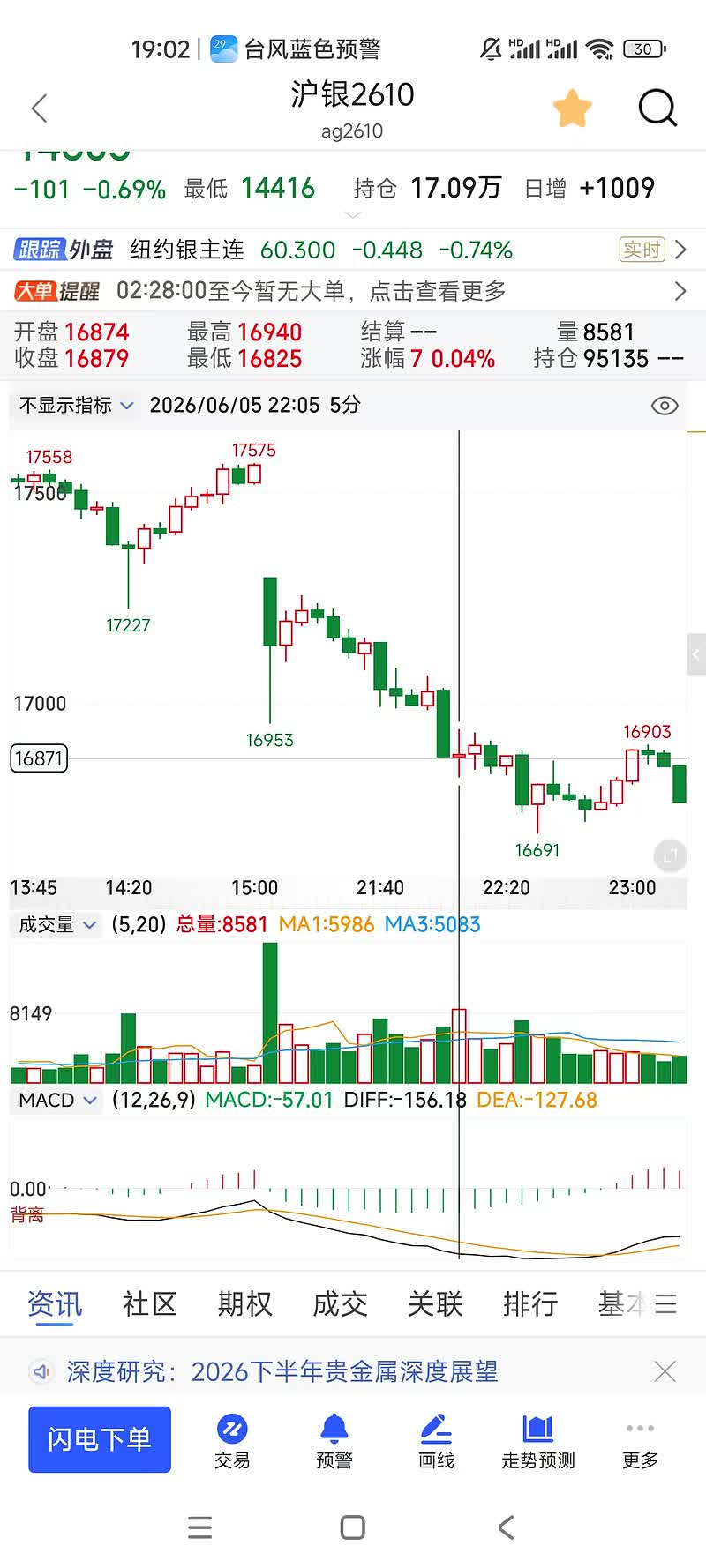This screenshot has height=1568, width=706.
Task: Open the MACD indicator dropdown
Action: [57, 1101]
